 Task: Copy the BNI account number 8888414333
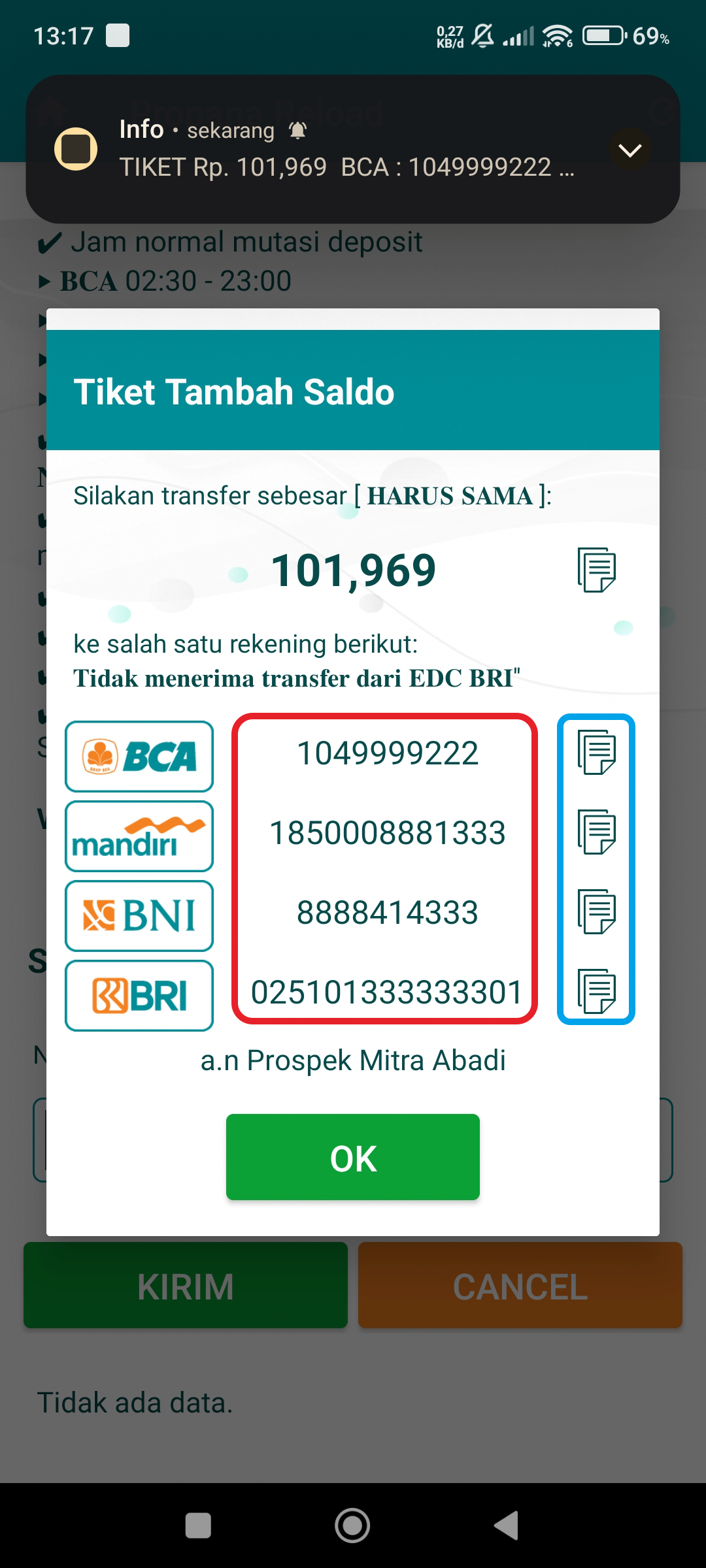click(596, 911)
